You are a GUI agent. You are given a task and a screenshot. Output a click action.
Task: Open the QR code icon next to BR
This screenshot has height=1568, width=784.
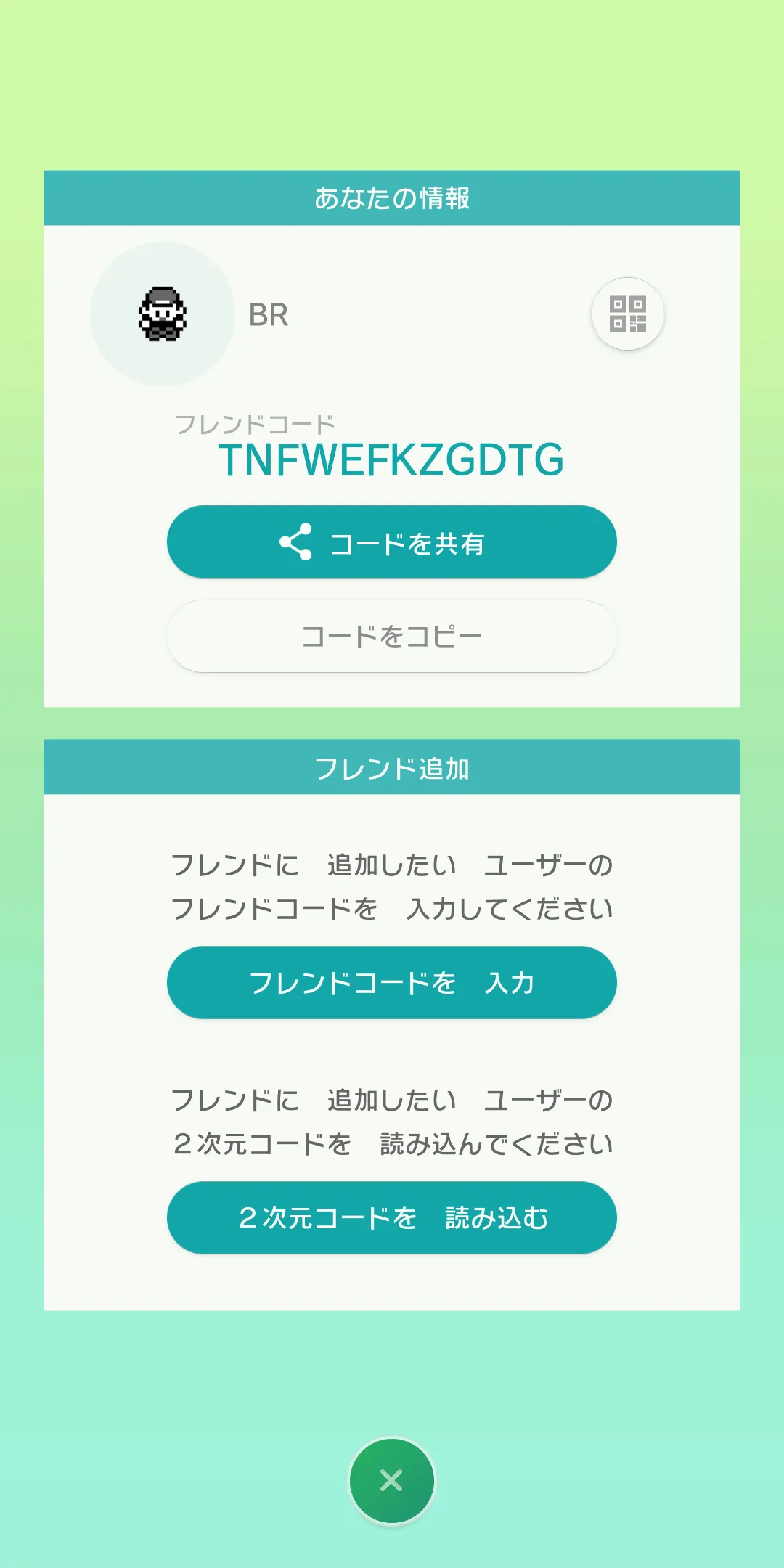click(x=628, y=314)
